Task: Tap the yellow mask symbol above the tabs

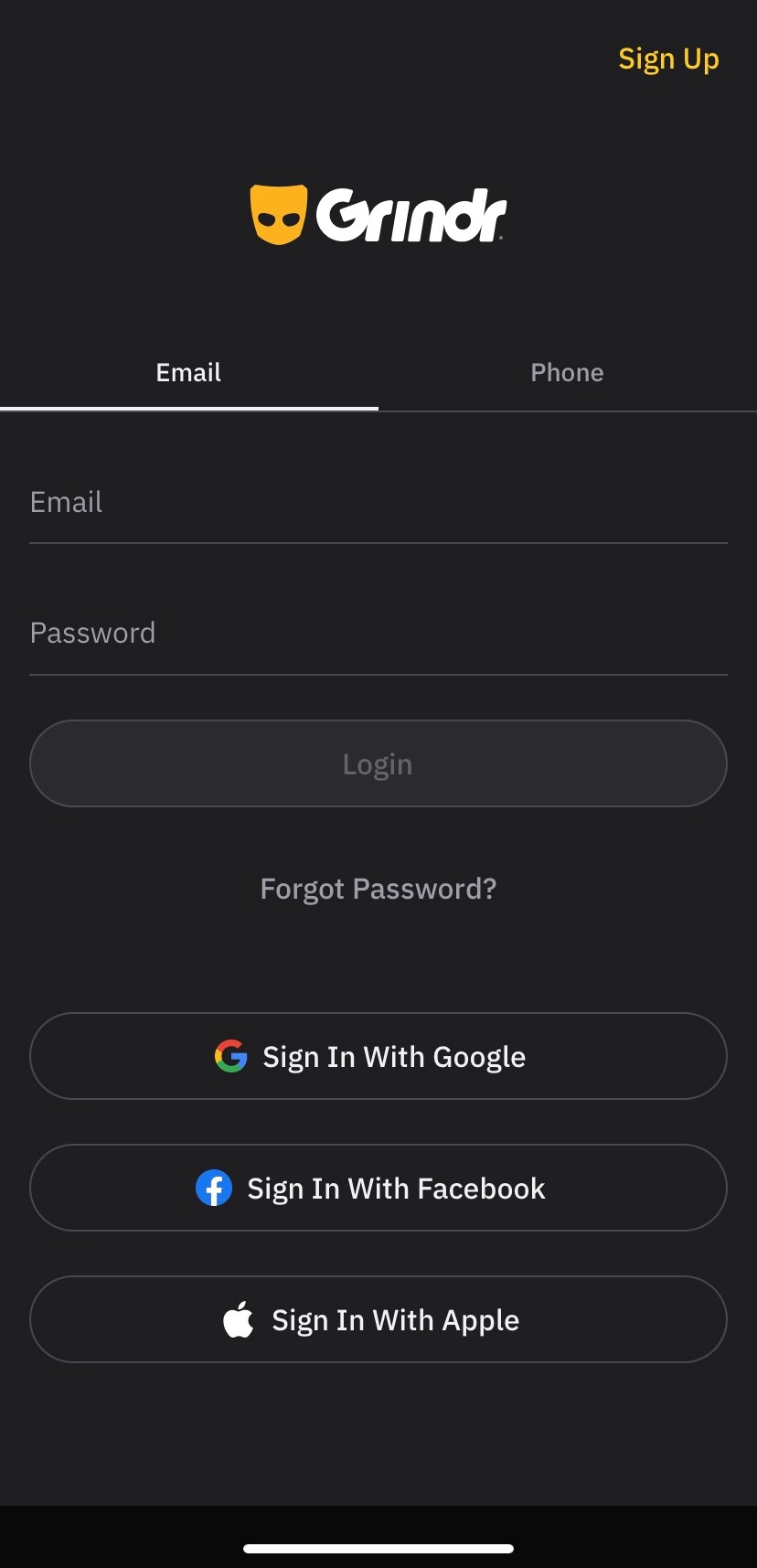Action: (279, 215)
